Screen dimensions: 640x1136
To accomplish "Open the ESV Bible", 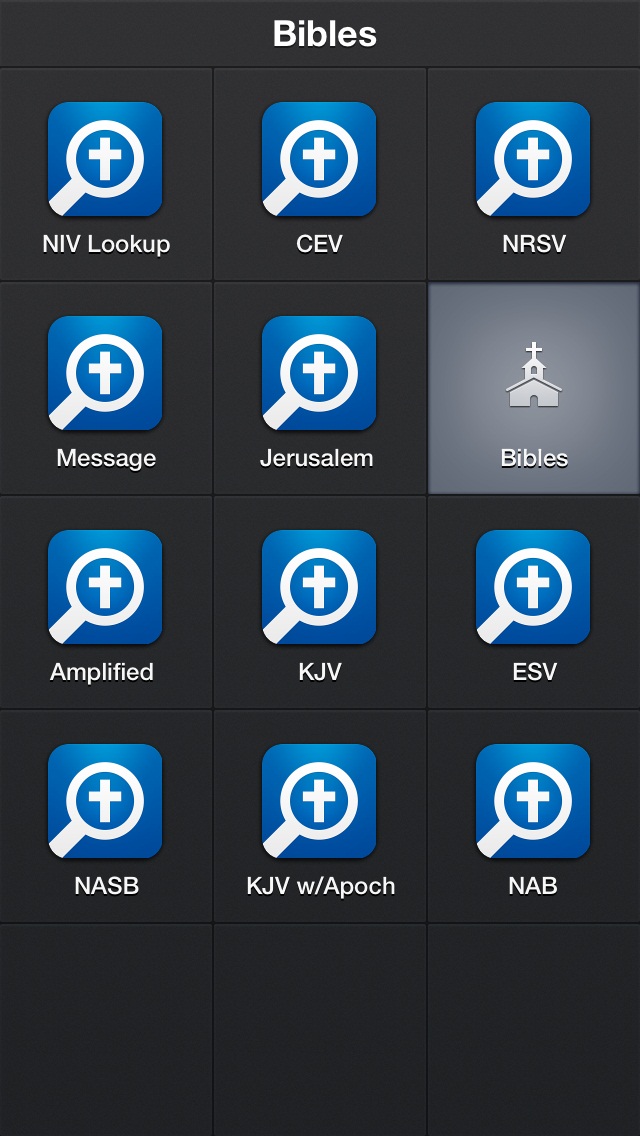I will coord(533,602).
